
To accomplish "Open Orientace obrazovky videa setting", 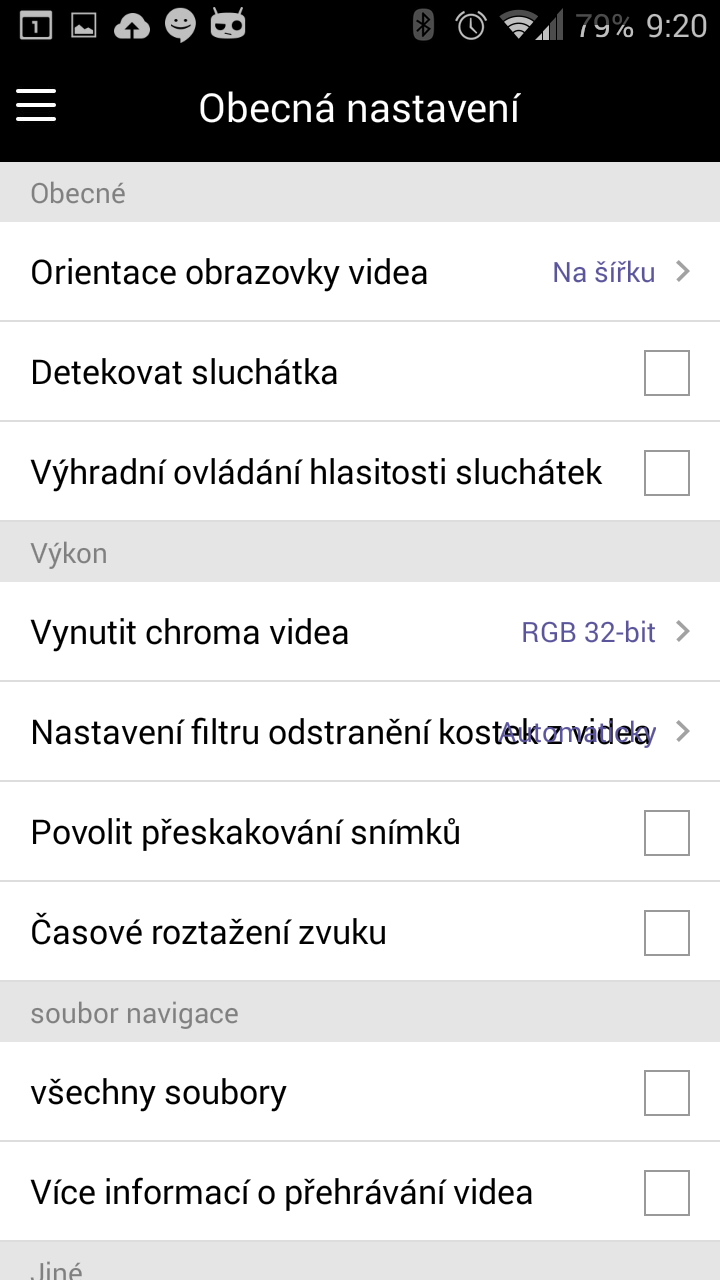I will 360,272.
